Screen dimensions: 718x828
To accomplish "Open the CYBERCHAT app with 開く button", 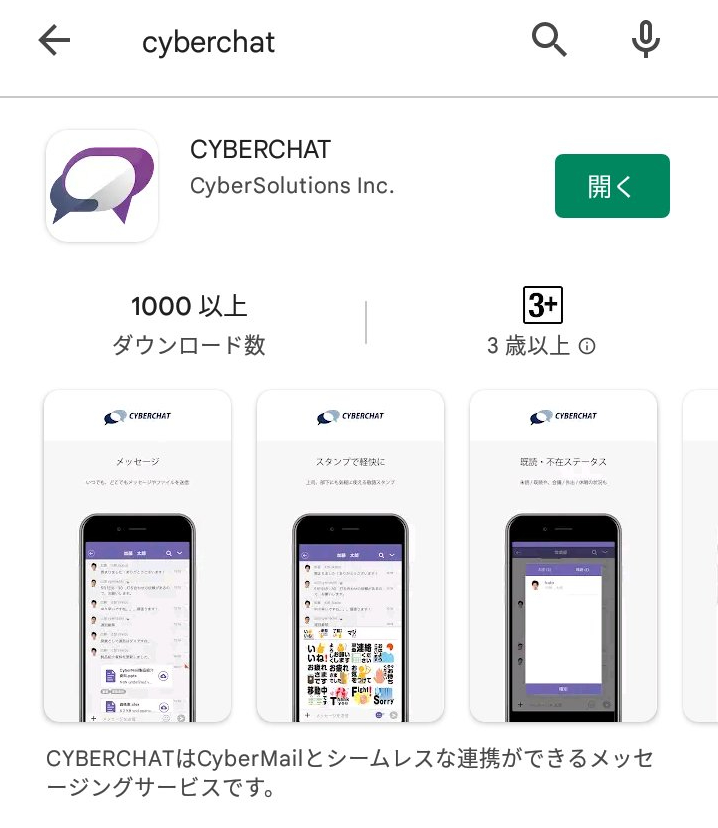I will pos(612,186).
